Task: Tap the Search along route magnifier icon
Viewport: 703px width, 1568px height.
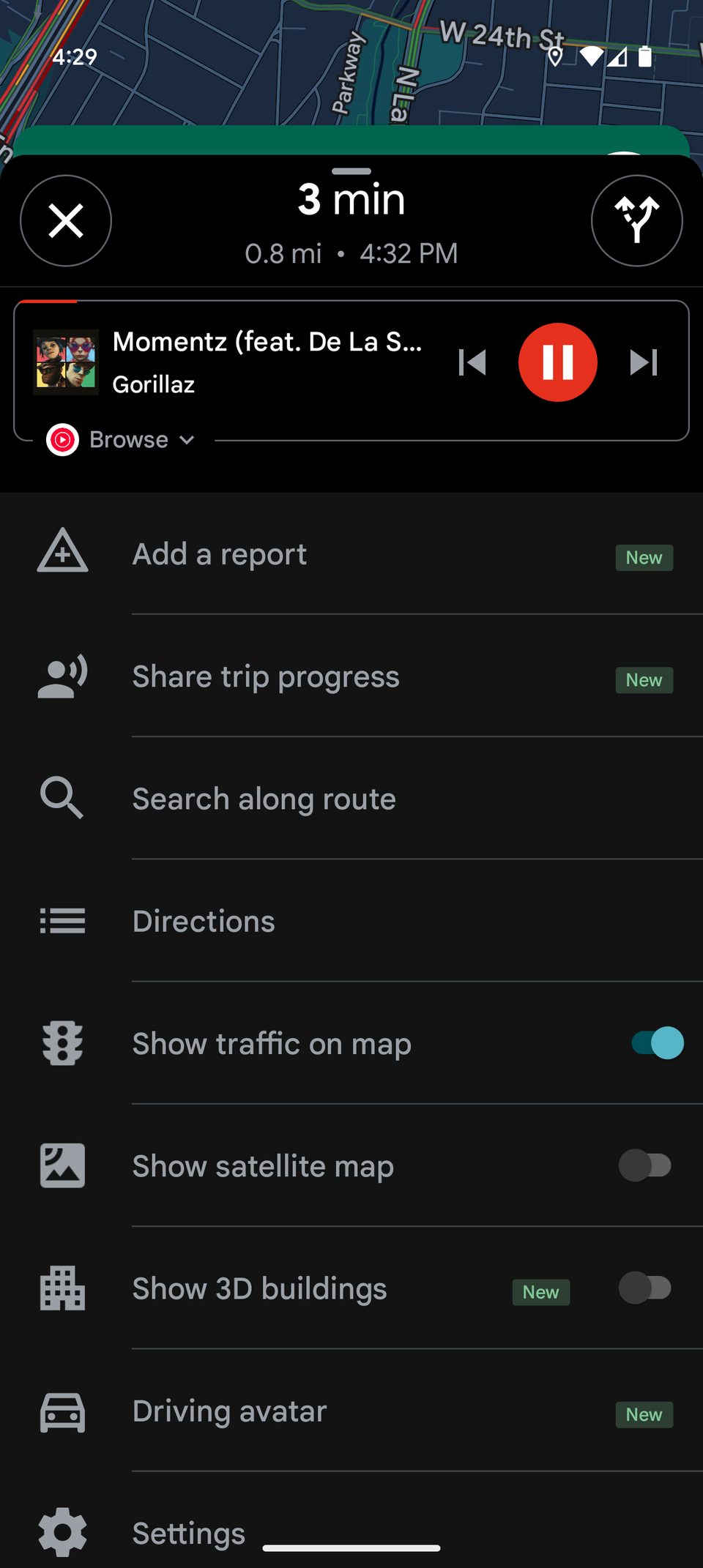Action: [x=62, y=798]
